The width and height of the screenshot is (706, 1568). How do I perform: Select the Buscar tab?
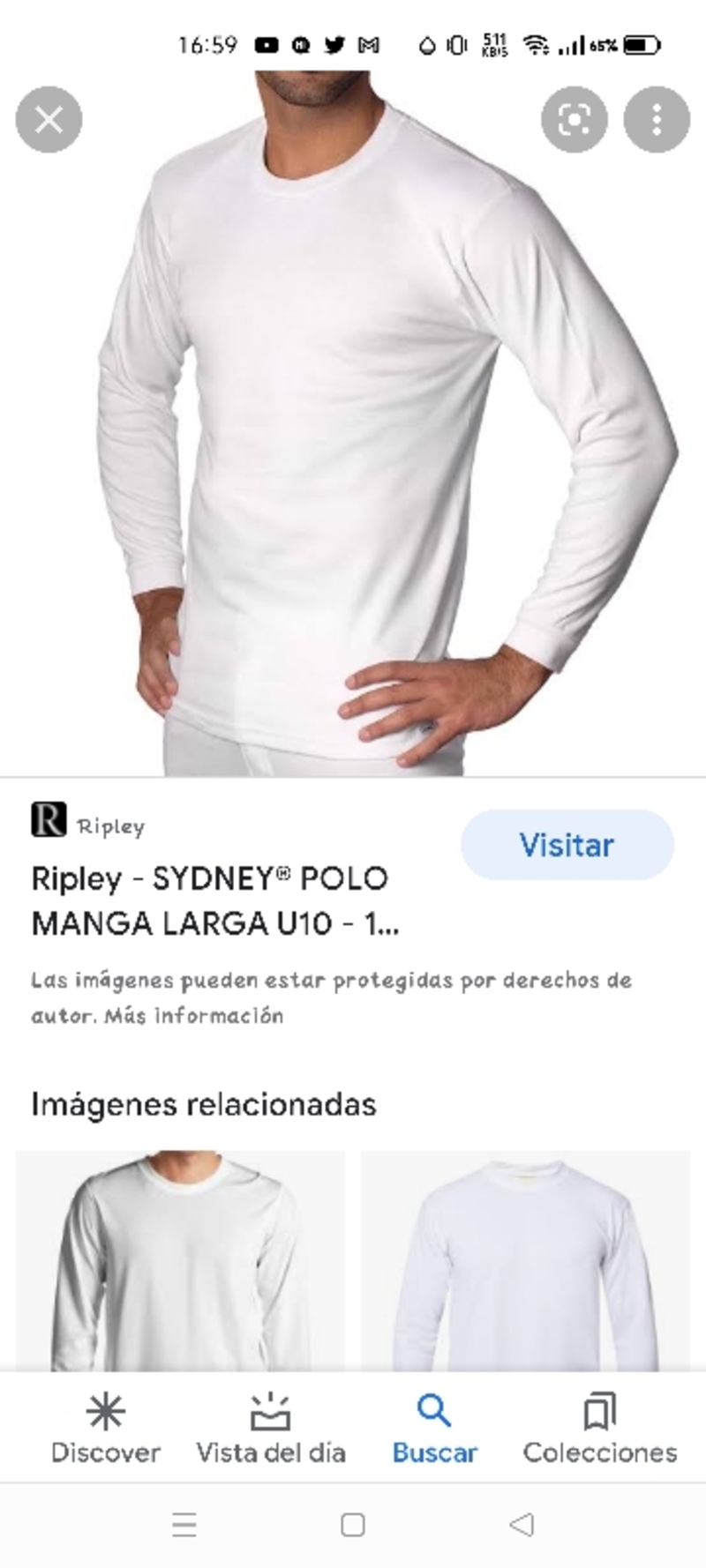click(434, 1429)
